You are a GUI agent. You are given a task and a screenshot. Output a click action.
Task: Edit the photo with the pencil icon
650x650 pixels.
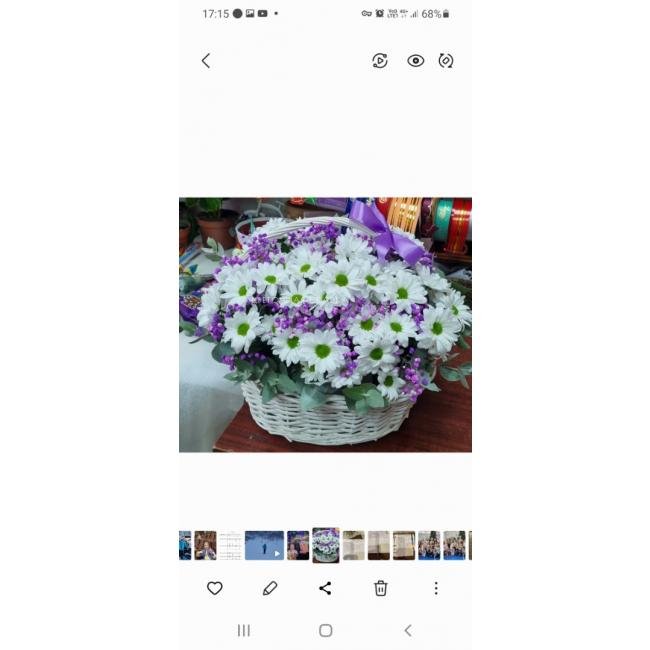tap(269, 588)
